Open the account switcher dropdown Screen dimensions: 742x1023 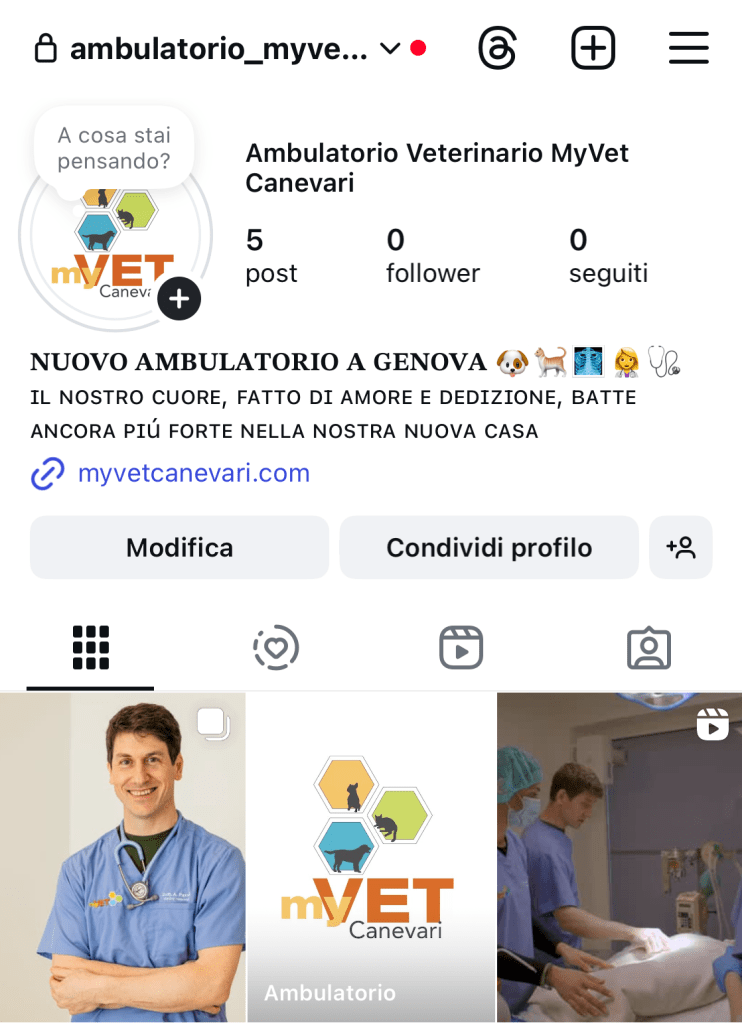tap(390, 48)
